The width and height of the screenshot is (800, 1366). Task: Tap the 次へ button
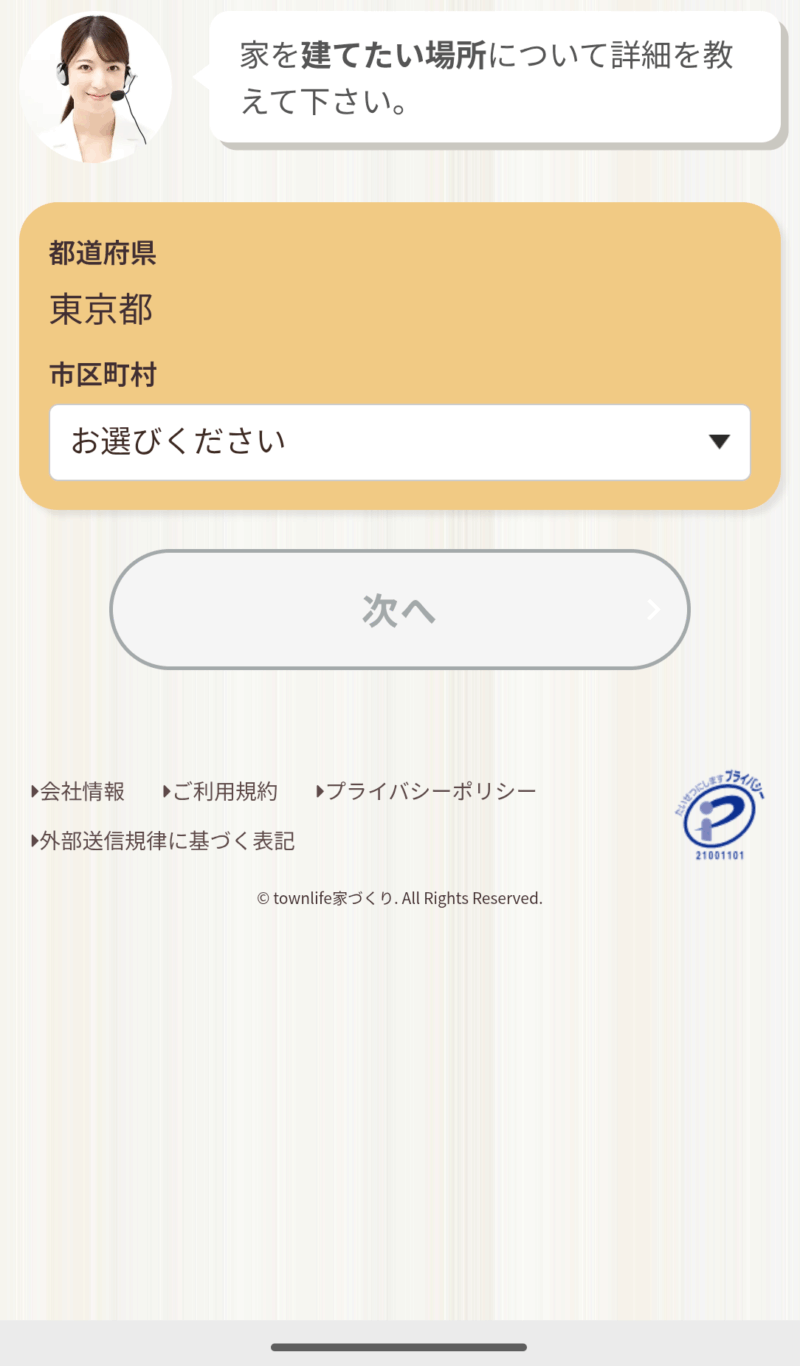[399, 609]
